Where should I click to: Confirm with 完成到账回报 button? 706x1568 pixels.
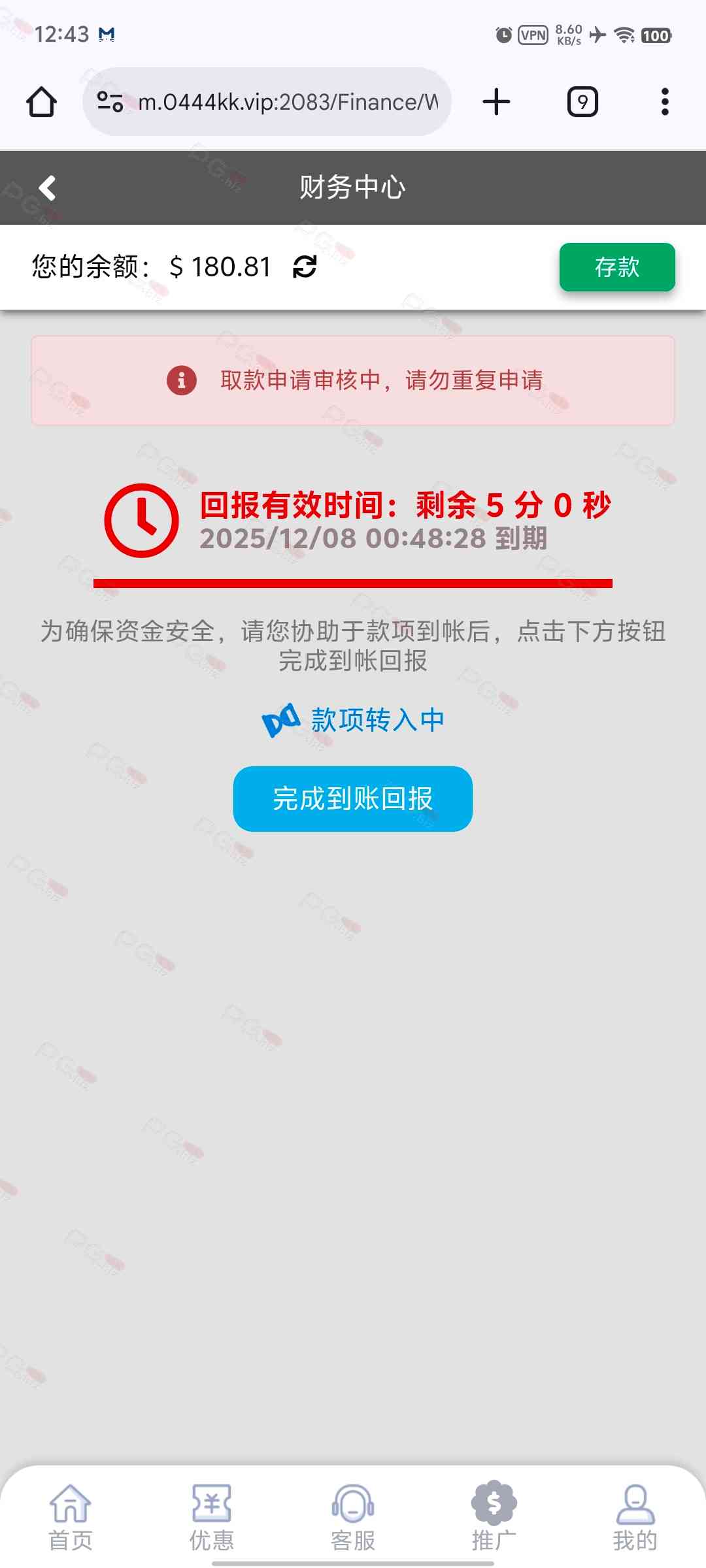coord(352,798)
